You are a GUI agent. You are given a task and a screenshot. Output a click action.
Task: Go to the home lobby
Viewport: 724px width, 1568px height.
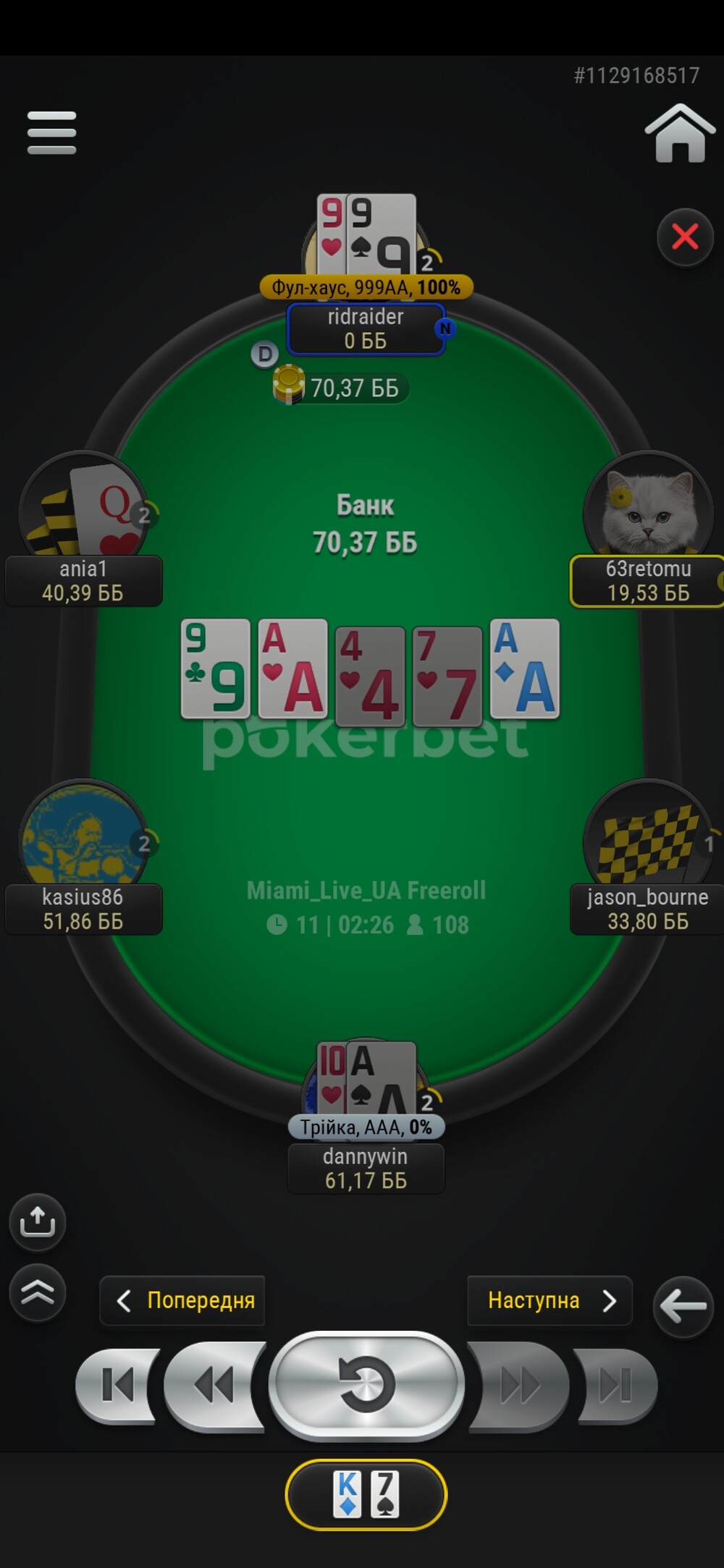point(679,133)
